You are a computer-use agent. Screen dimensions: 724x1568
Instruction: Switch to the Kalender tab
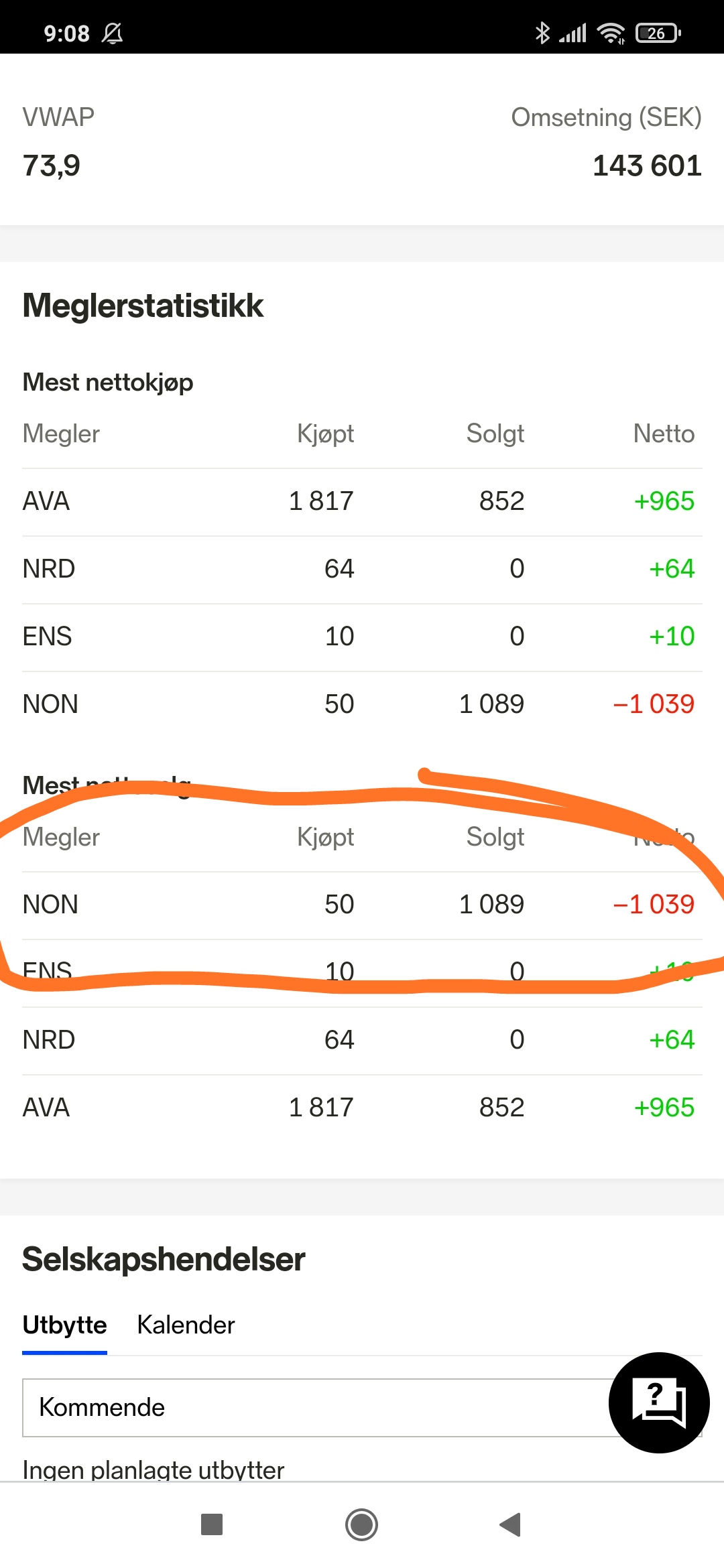point(186,1325)
